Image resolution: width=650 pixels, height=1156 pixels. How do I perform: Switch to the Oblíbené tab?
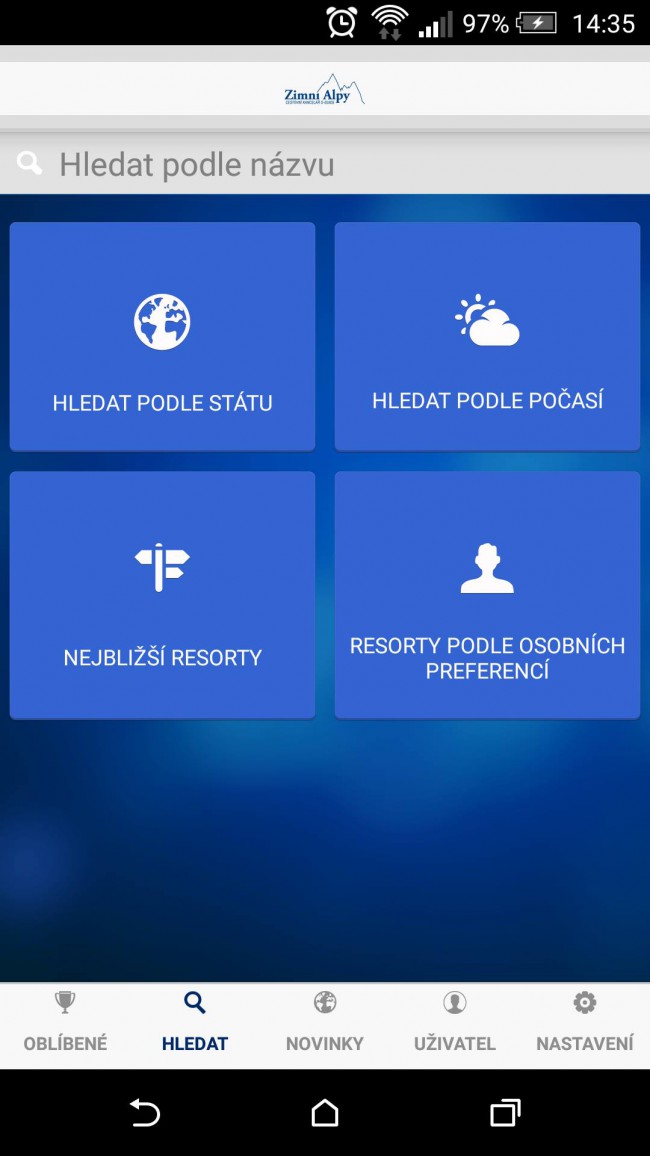point(65,1025)
